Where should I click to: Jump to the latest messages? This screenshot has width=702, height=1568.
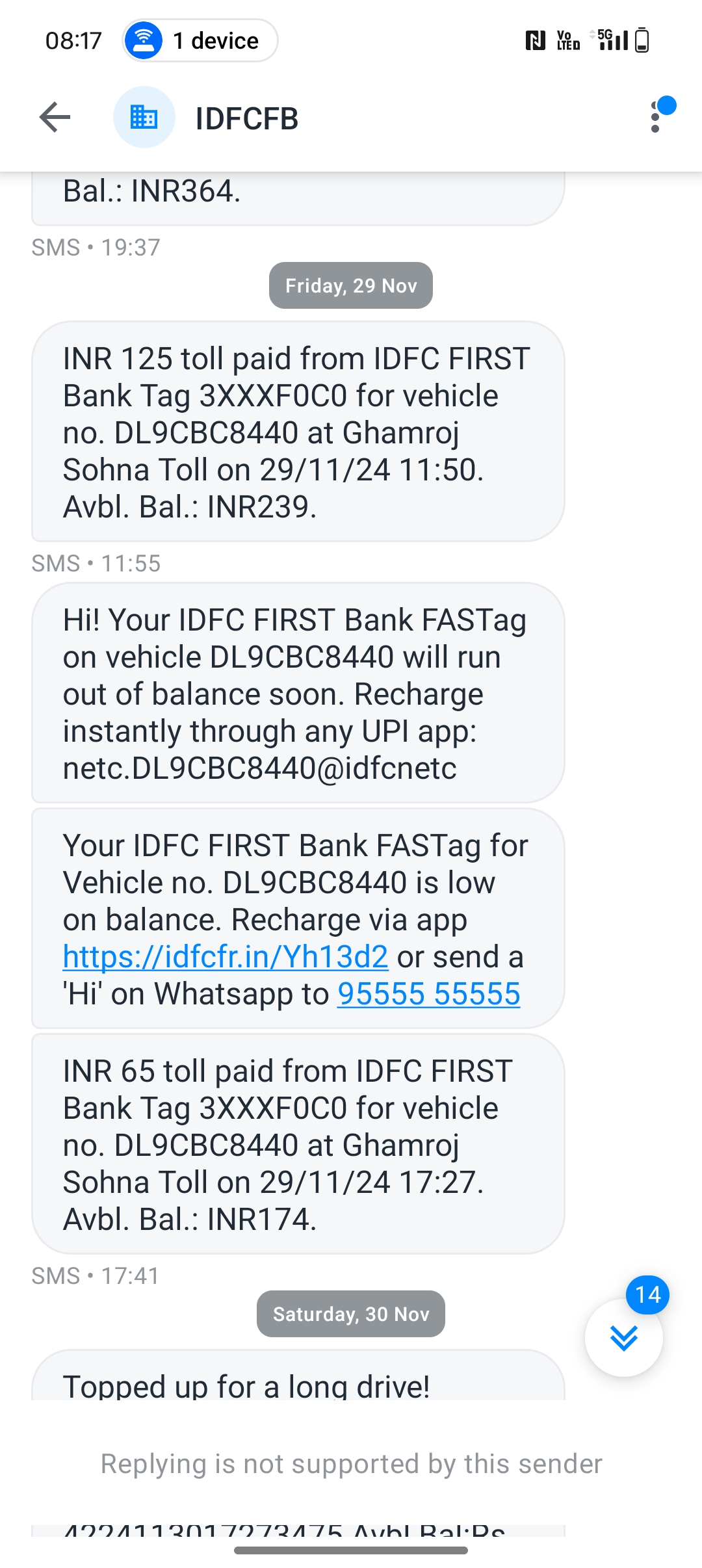[624, 1337]
